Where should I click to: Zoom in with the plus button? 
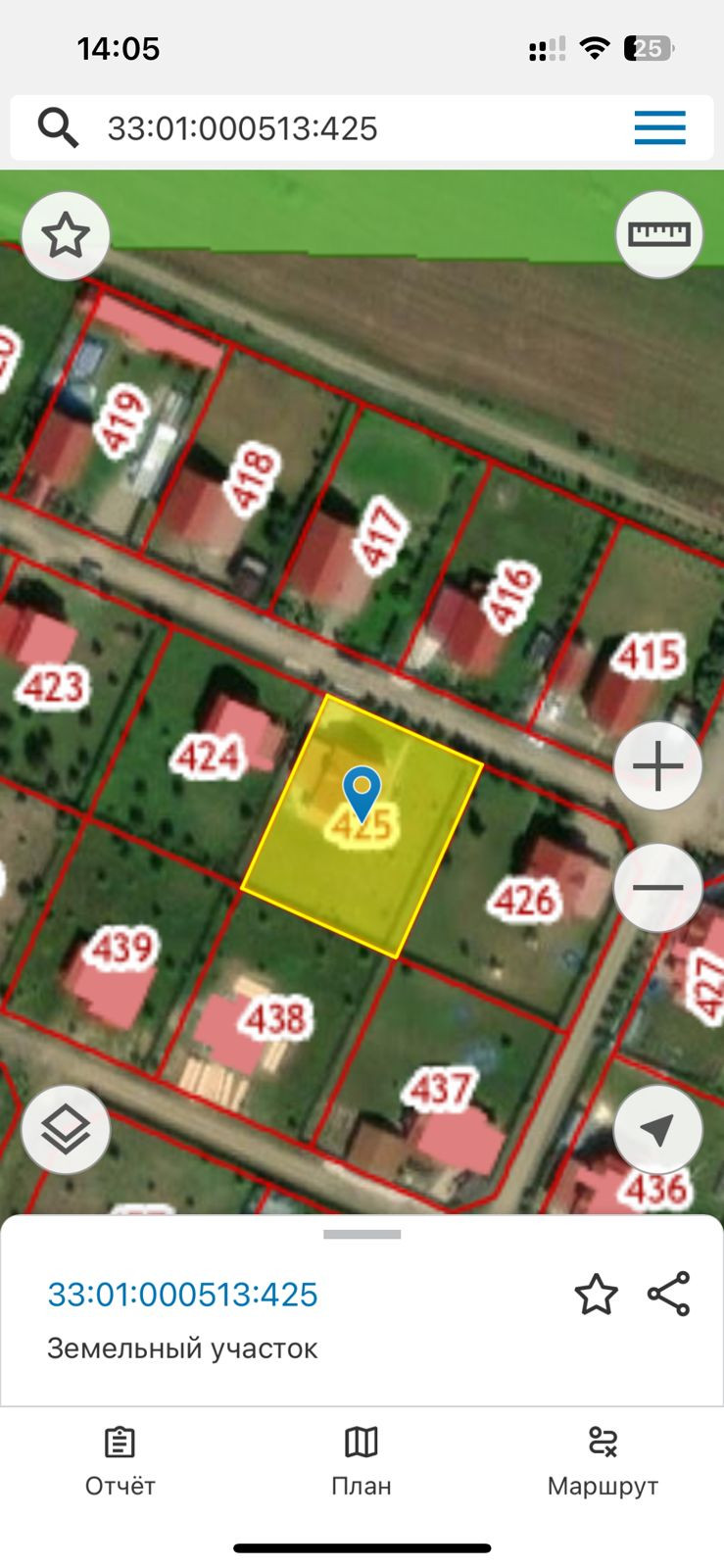(658, 766)
